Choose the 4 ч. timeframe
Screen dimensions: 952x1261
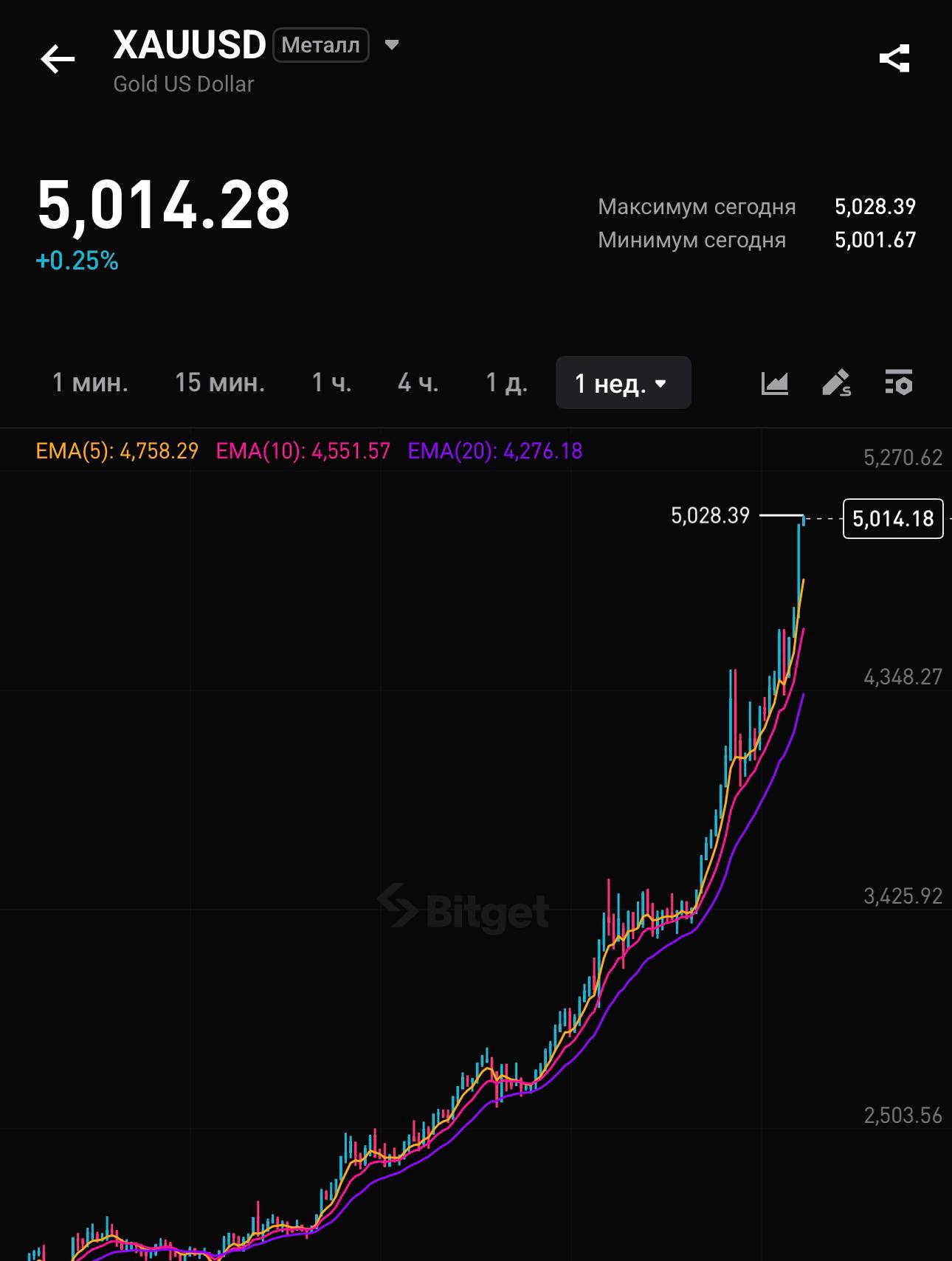(418, 382)
